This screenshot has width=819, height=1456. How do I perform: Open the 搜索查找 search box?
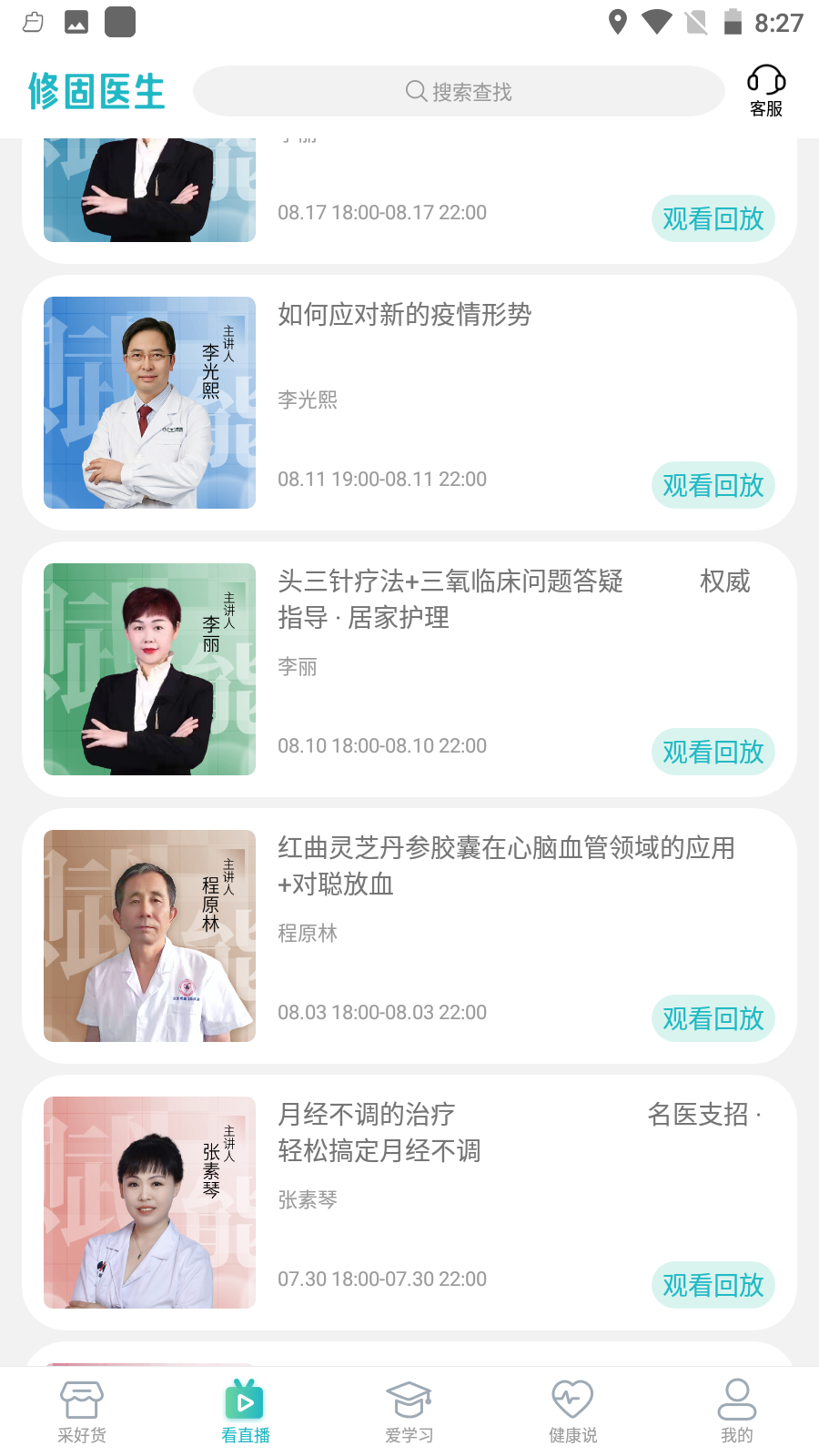click(x=459, y=91)
